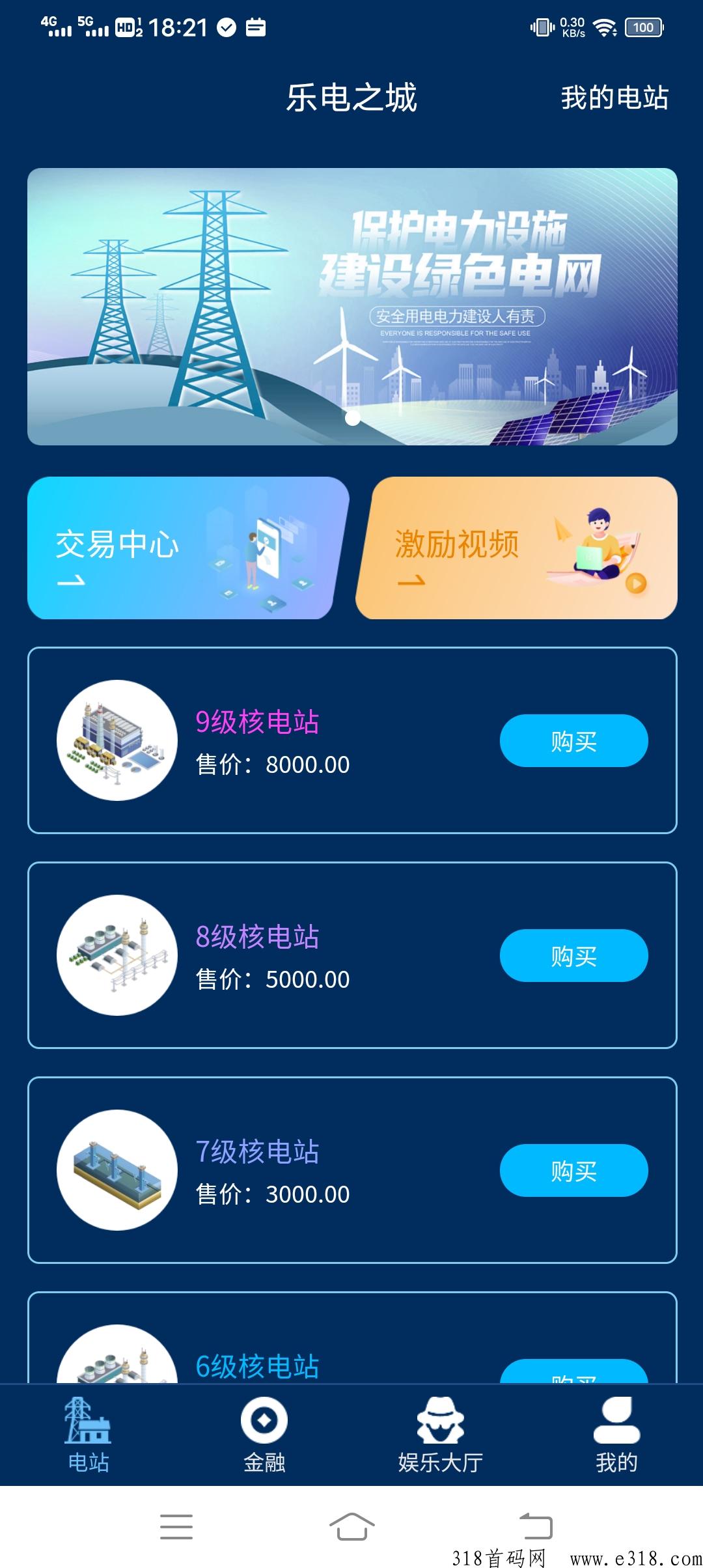Open 我的电站 in the top bar
Screen dimensions: 703x1568
tap(614, 98)
